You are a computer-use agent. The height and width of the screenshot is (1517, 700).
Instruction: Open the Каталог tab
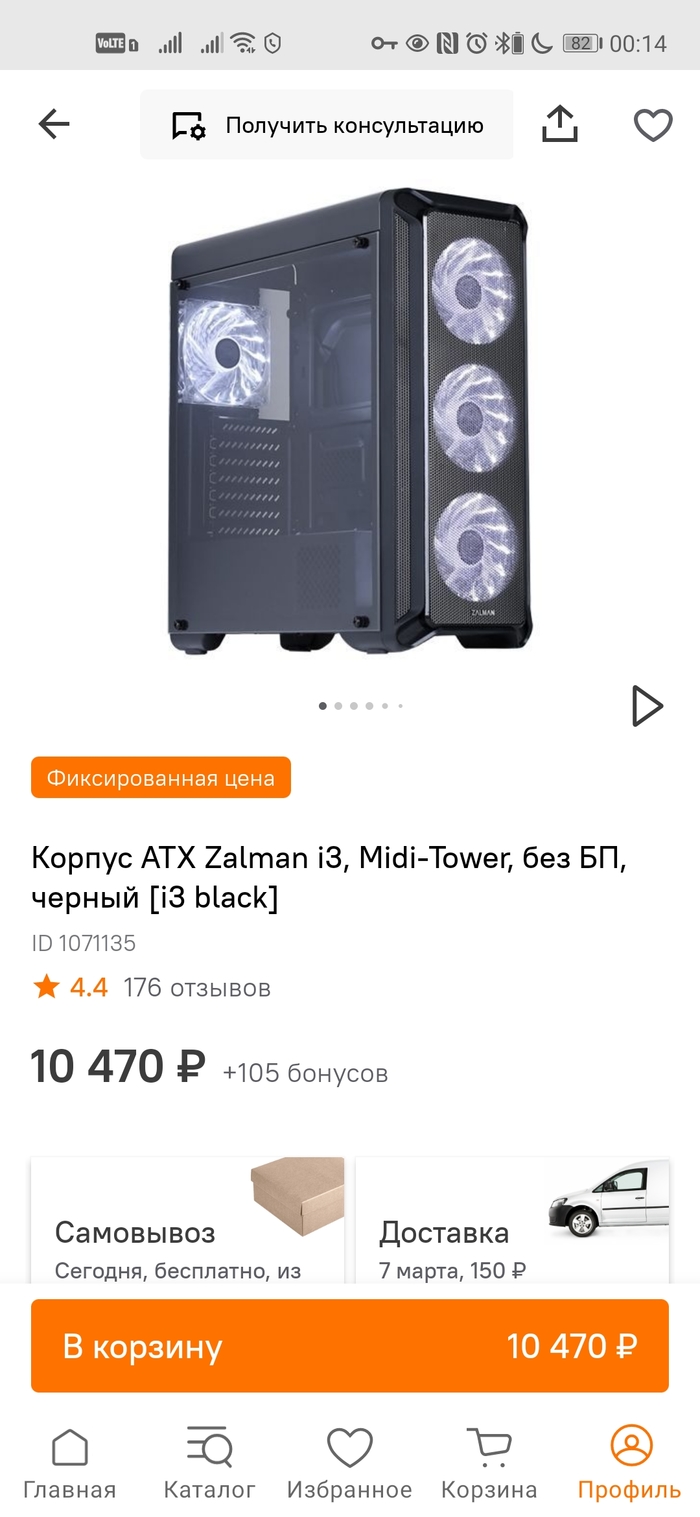210,1463
